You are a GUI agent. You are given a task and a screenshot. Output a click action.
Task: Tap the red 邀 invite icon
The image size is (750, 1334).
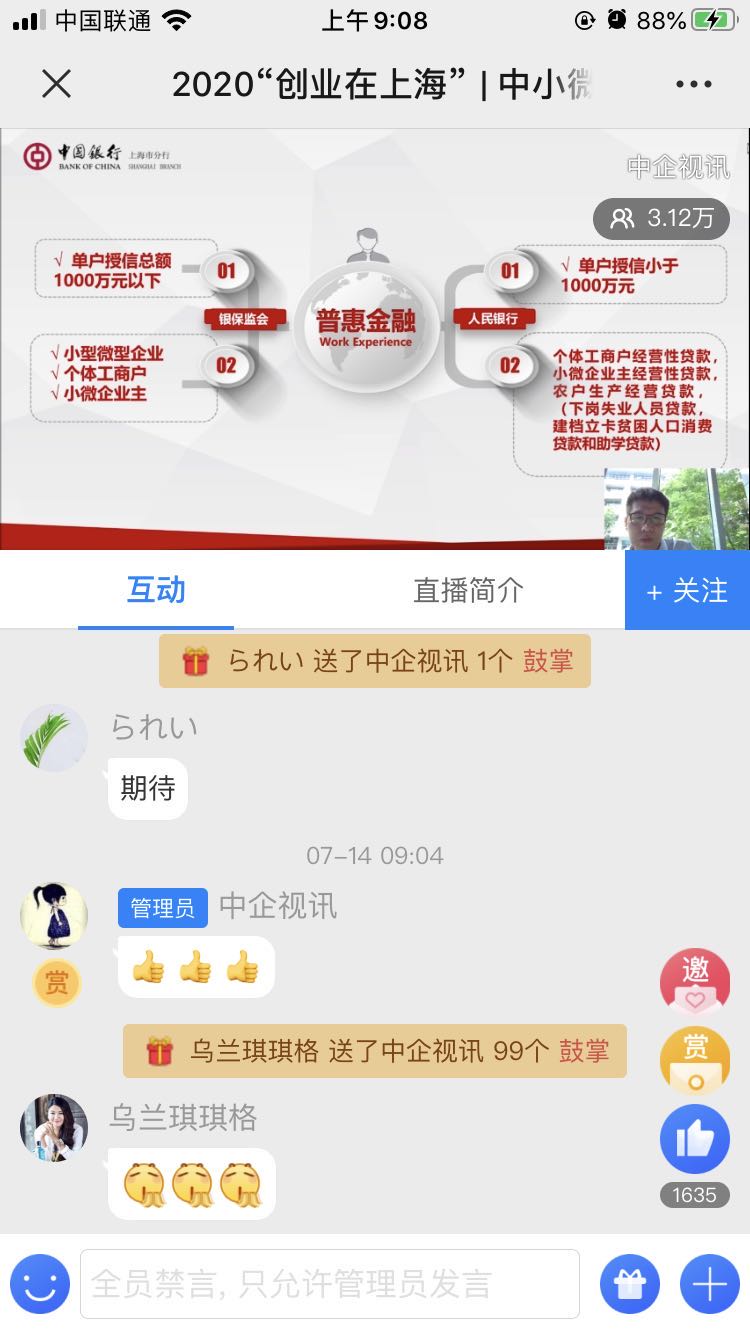tap(694, 982)
